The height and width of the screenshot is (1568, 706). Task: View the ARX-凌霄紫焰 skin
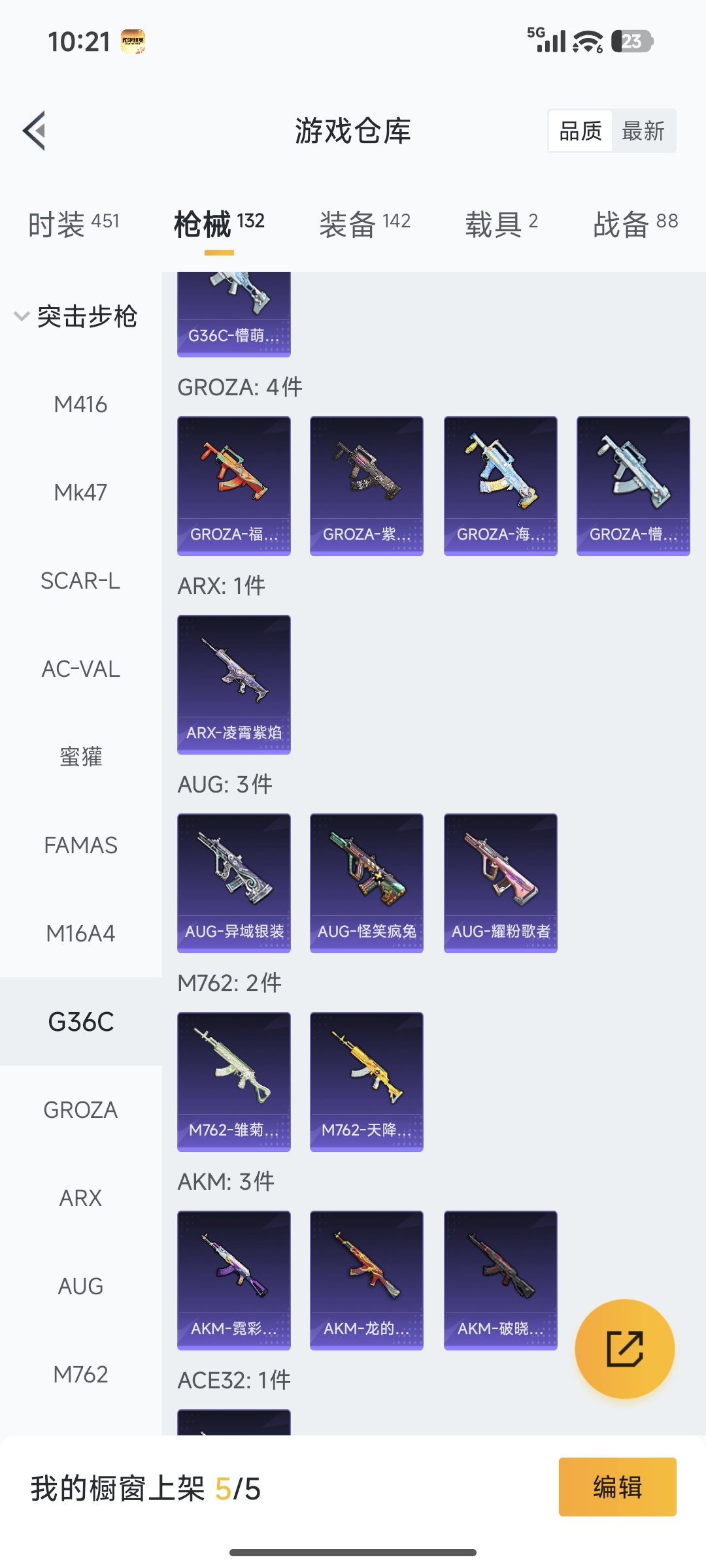234,685
